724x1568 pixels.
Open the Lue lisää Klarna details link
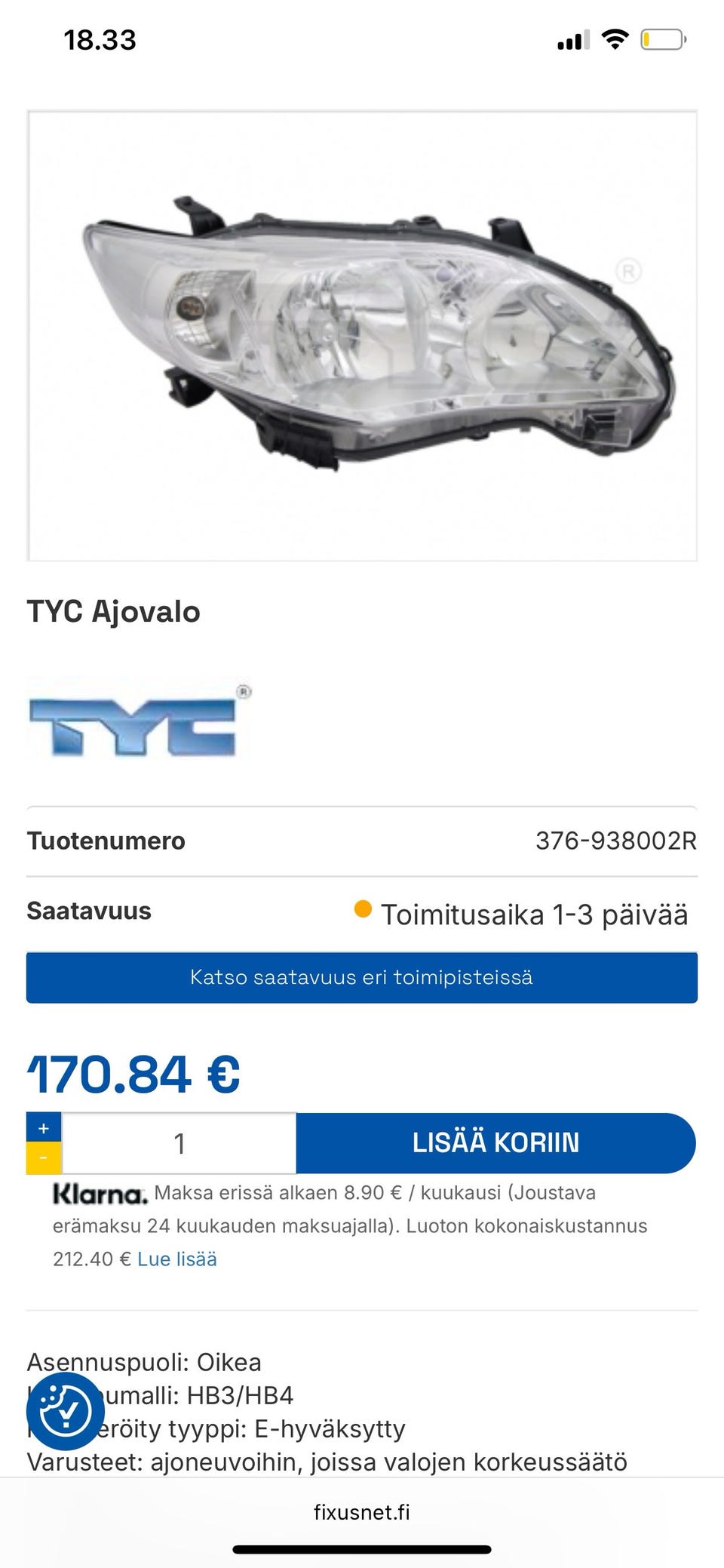pyautogui.click(x=176, y=1259)
